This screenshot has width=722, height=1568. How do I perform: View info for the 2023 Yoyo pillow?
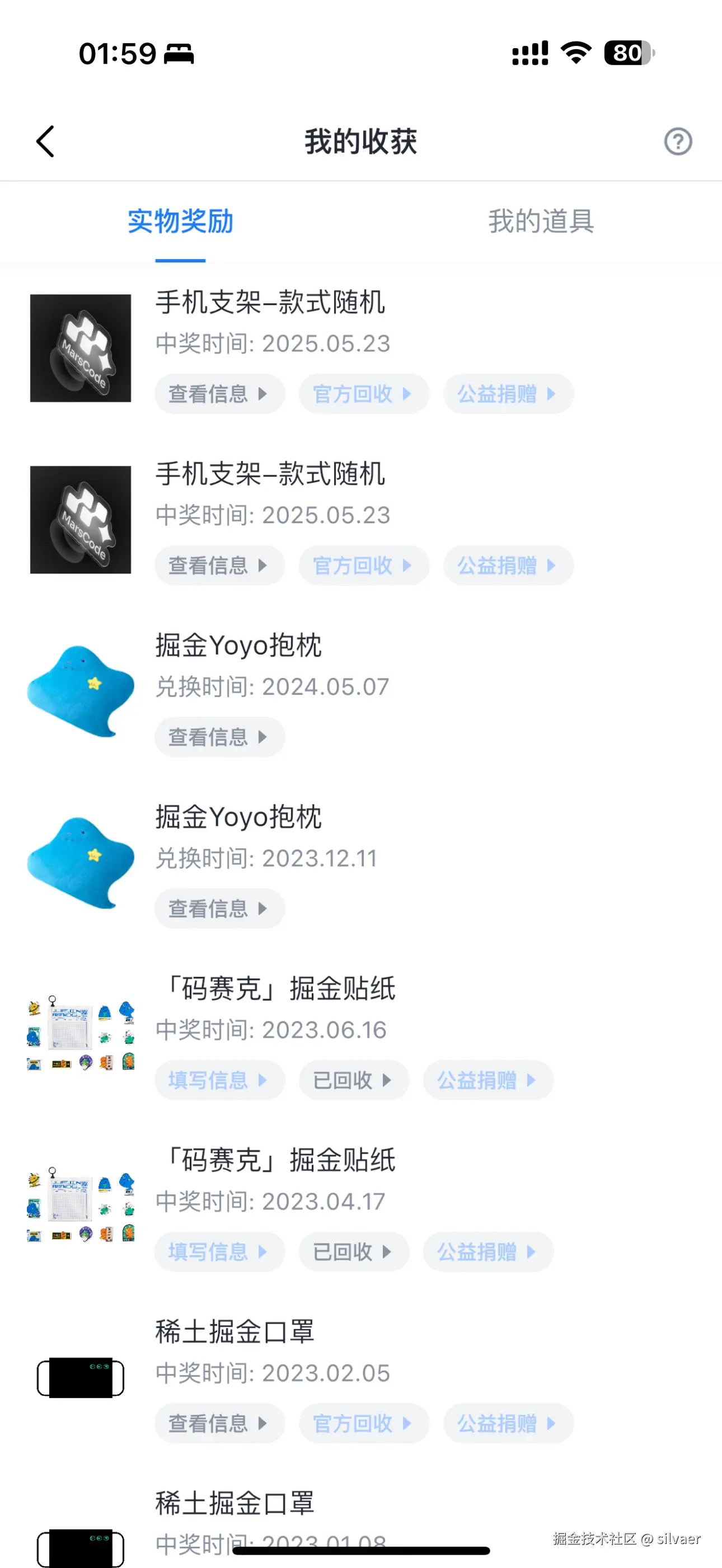(220, 908)
